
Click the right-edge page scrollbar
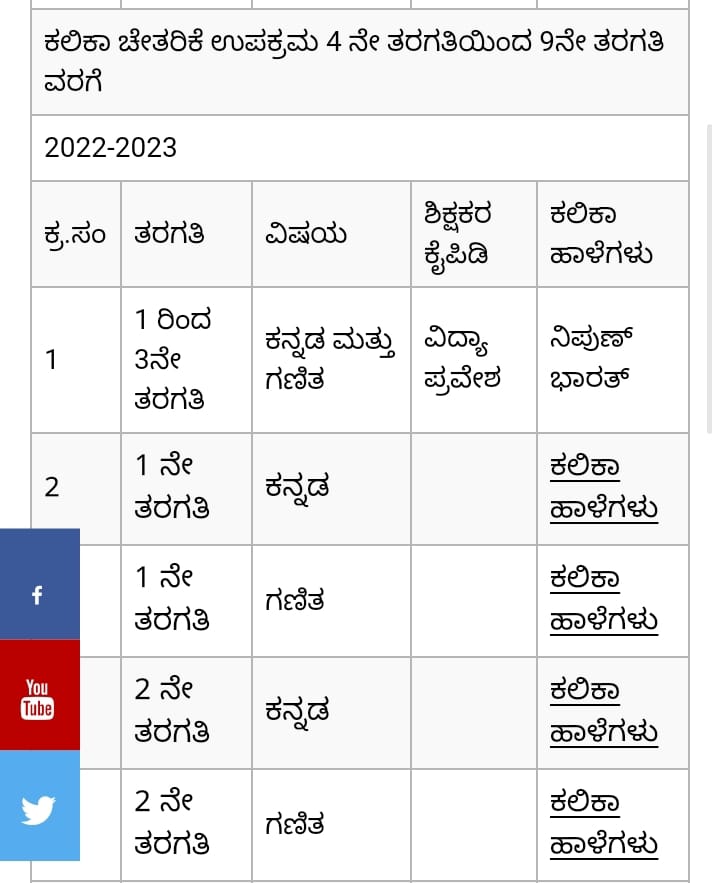click(712, 180)
